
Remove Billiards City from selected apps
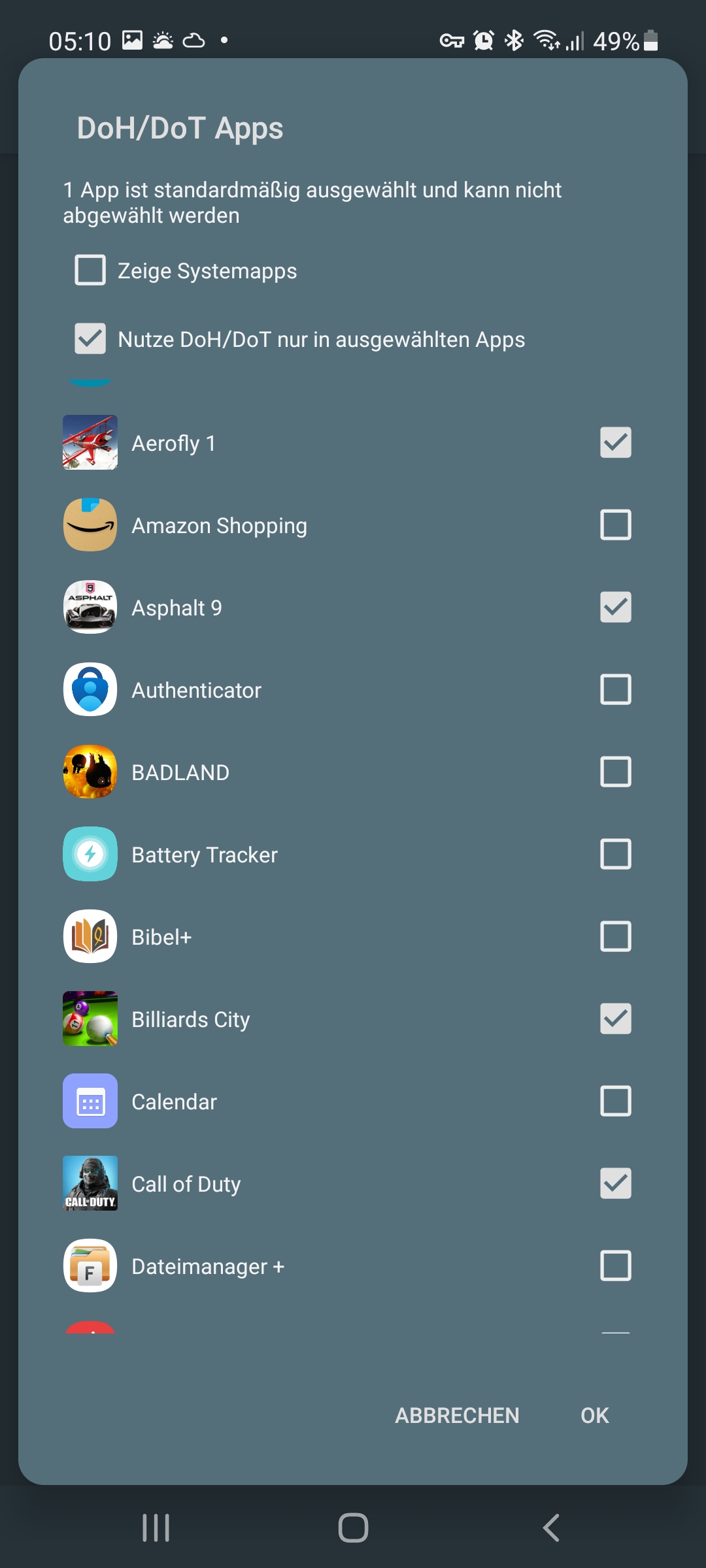coord(615,1019)
